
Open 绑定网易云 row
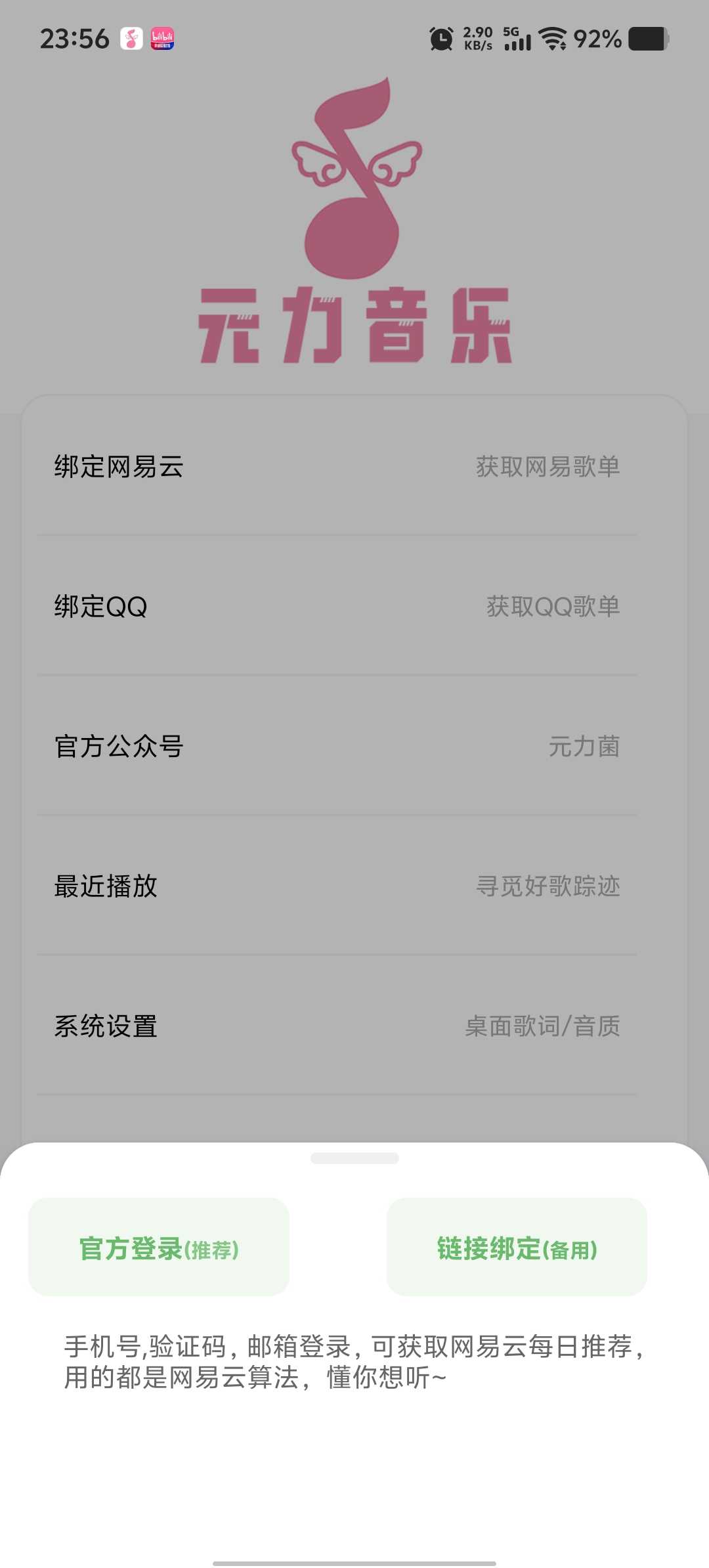click(x=337, y=467)
